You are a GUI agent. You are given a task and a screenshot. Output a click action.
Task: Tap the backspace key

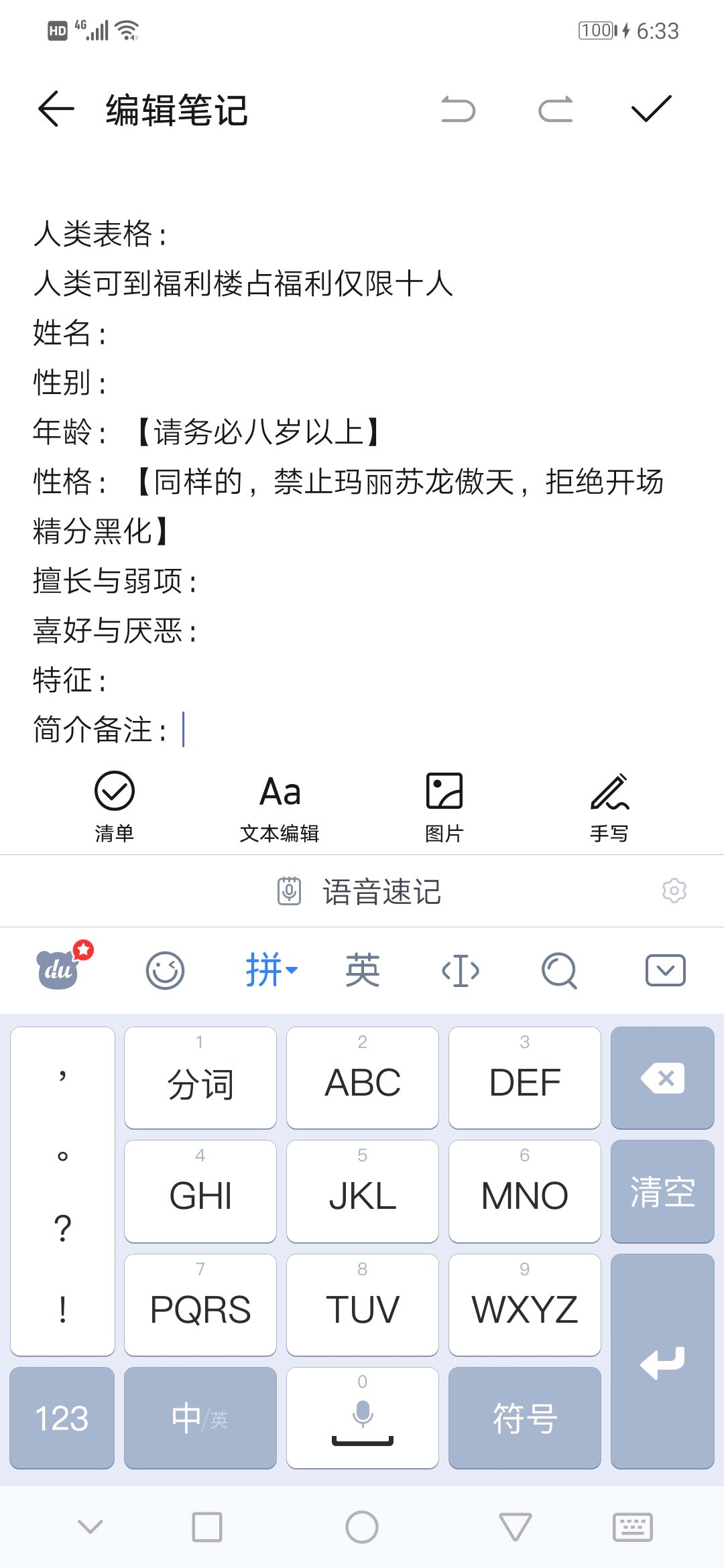pyautogui.click(x=662, y=1078)
